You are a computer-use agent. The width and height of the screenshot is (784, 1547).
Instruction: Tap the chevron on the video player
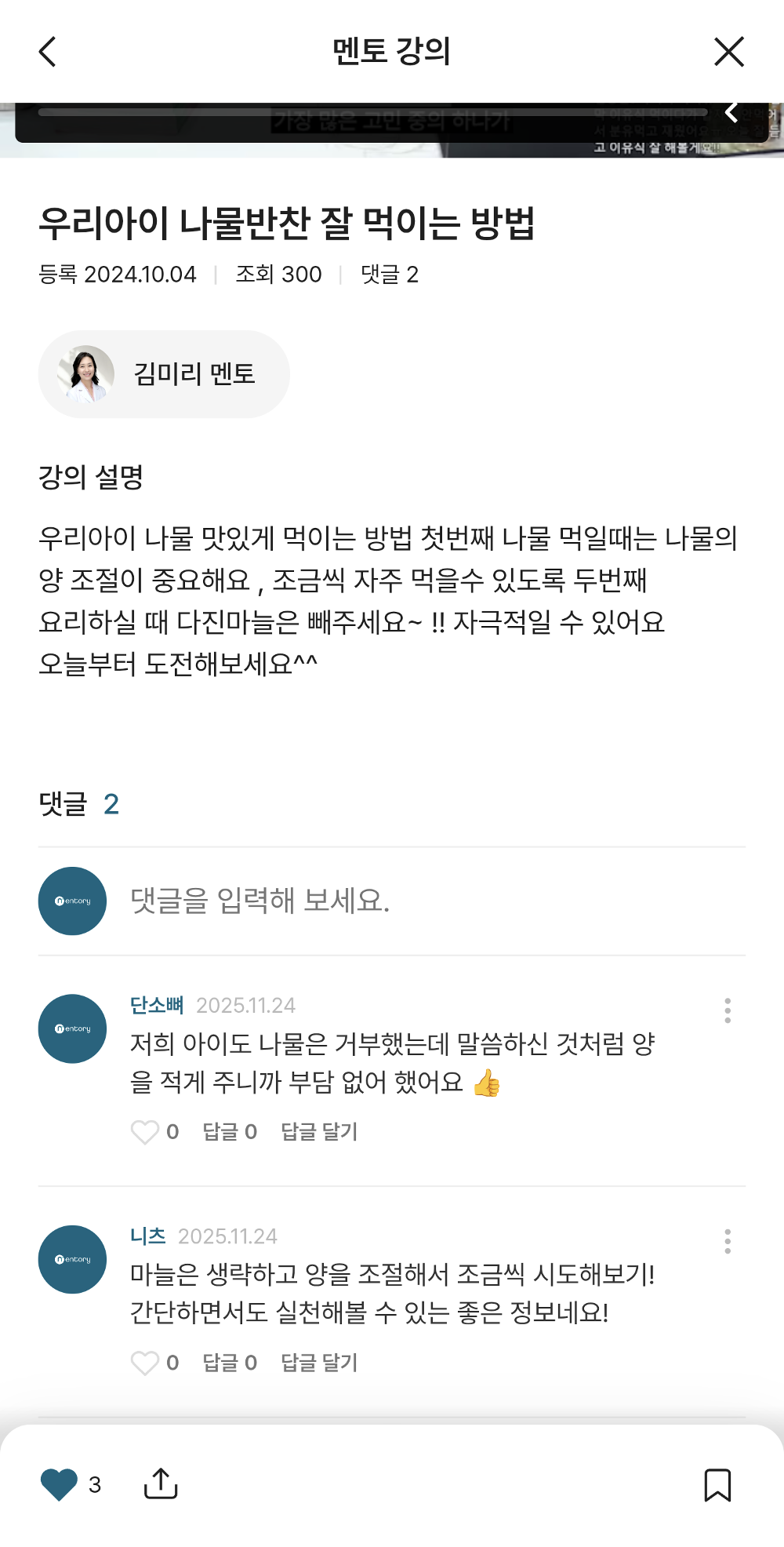(x=731, y=113)
